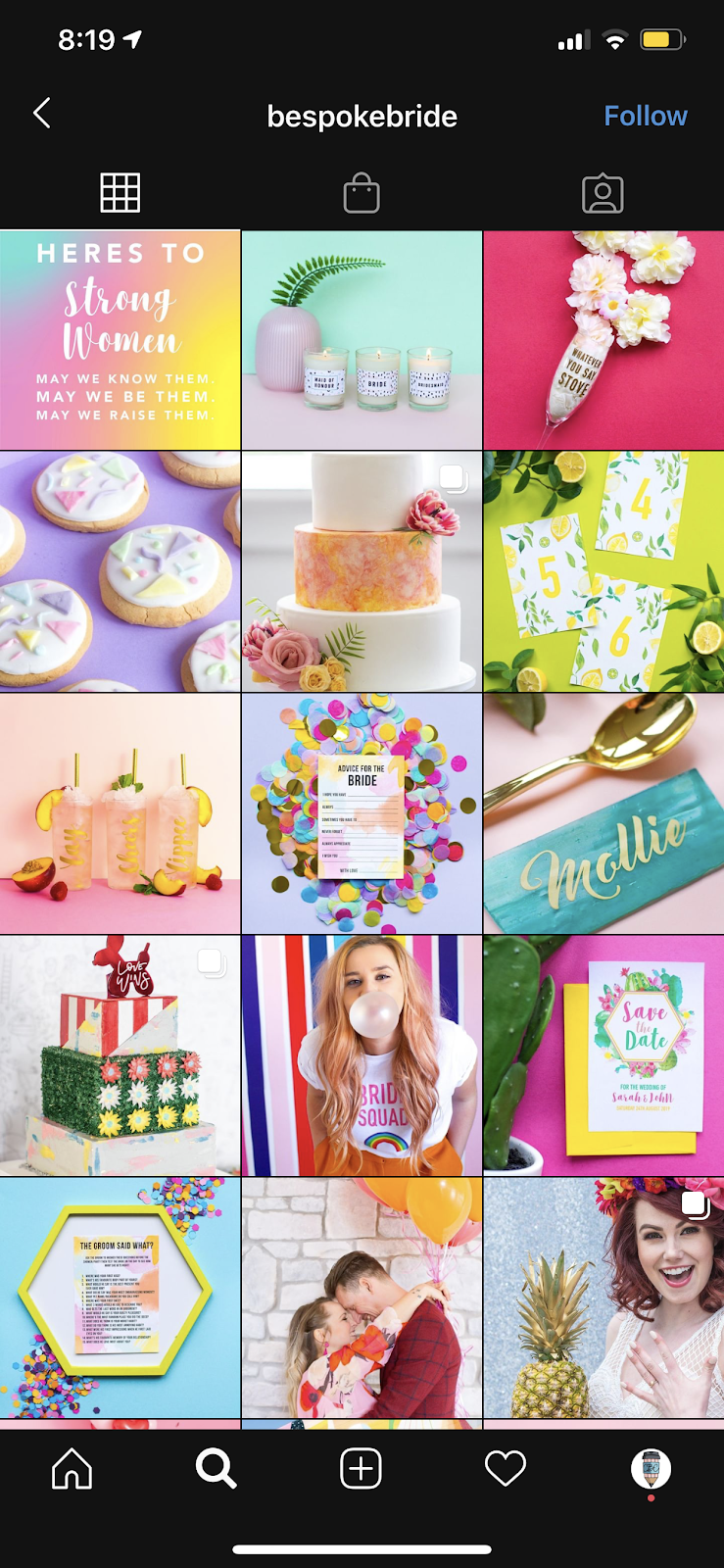This screenshot has width=724, height=1568.
Task: Open the Advice for the Bride post
Action: pos(362,813)
